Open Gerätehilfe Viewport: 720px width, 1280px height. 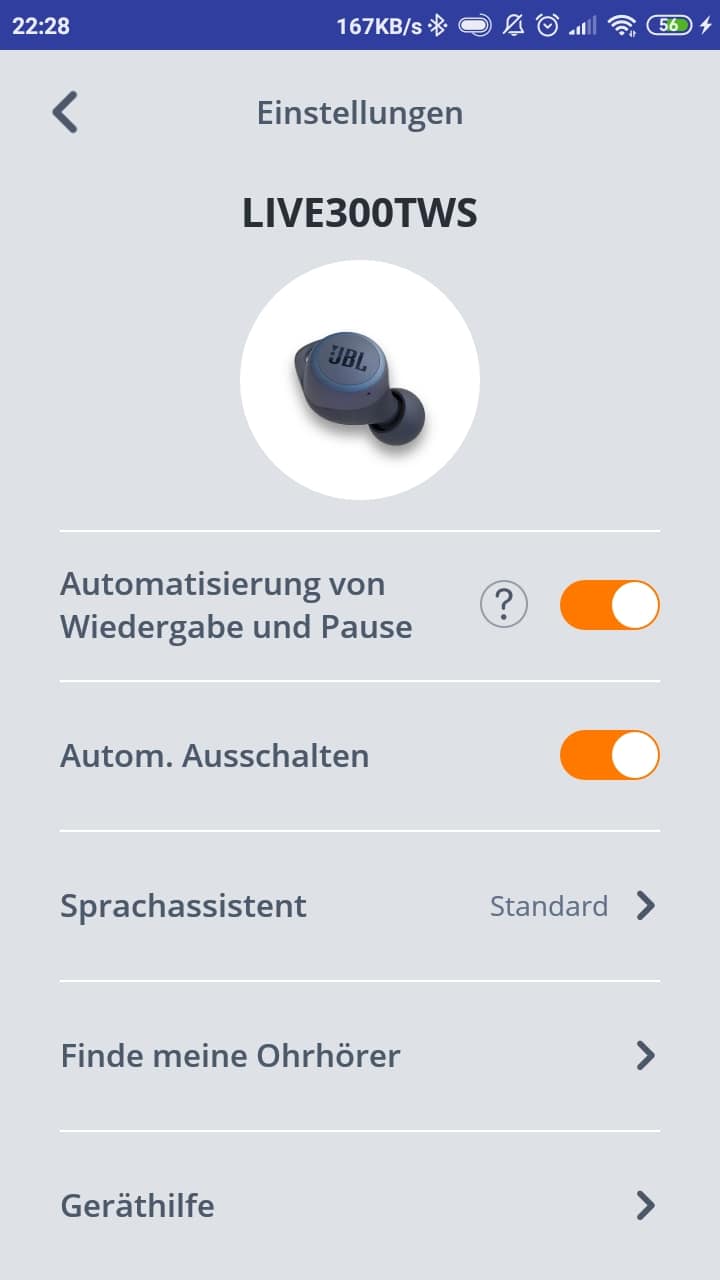(x=360, y=1206)
